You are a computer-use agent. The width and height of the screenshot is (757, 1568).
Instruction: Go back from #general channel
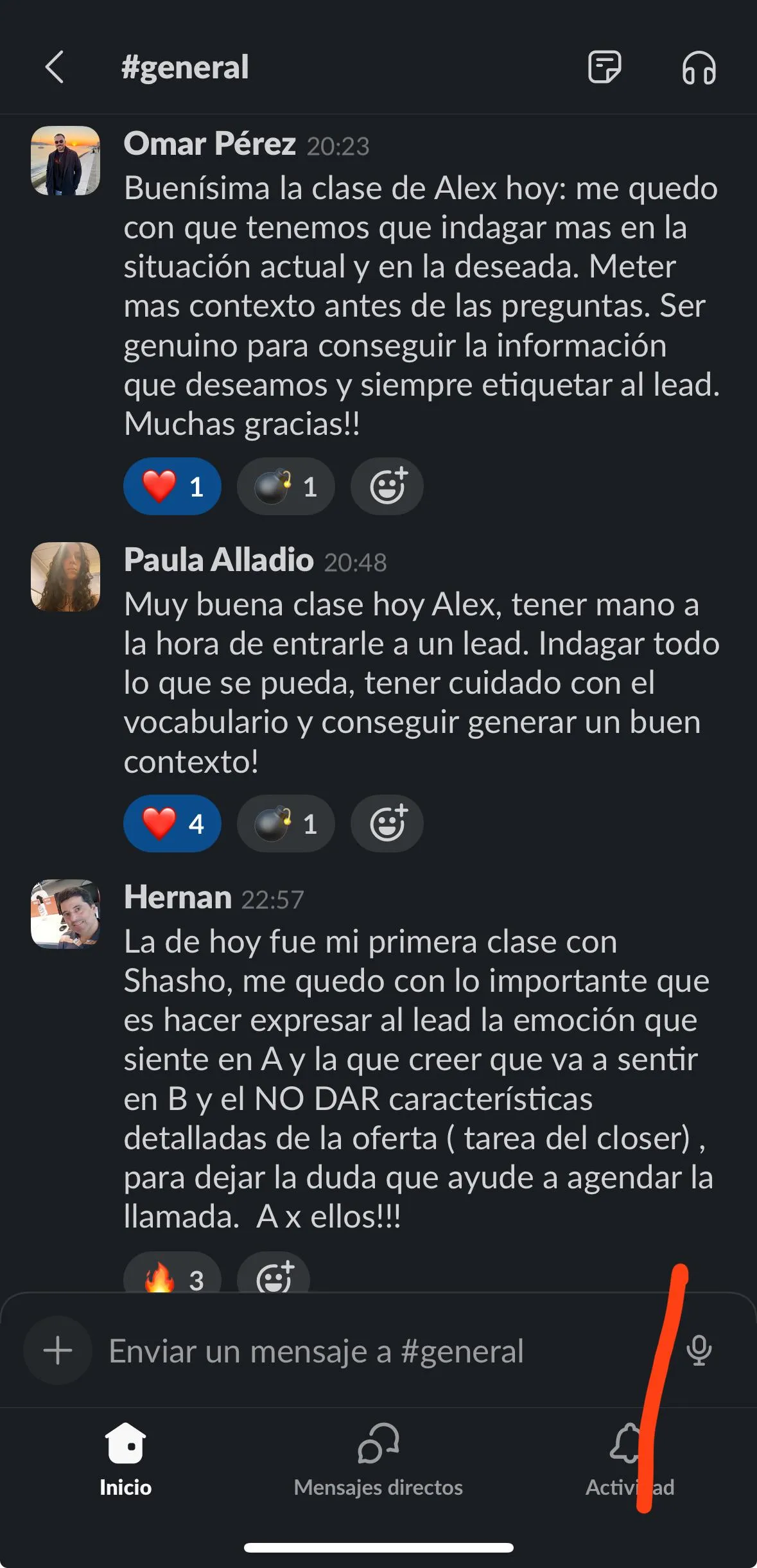55,67
